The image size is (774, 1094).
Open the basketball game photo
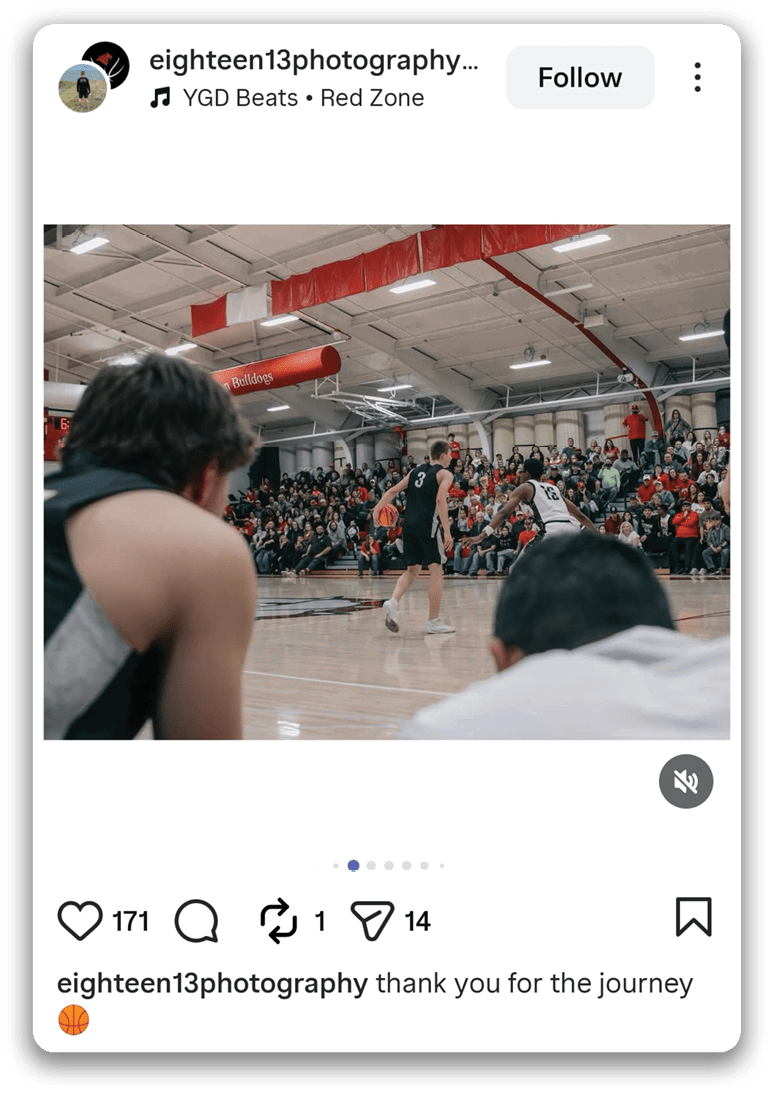[386, 481]
